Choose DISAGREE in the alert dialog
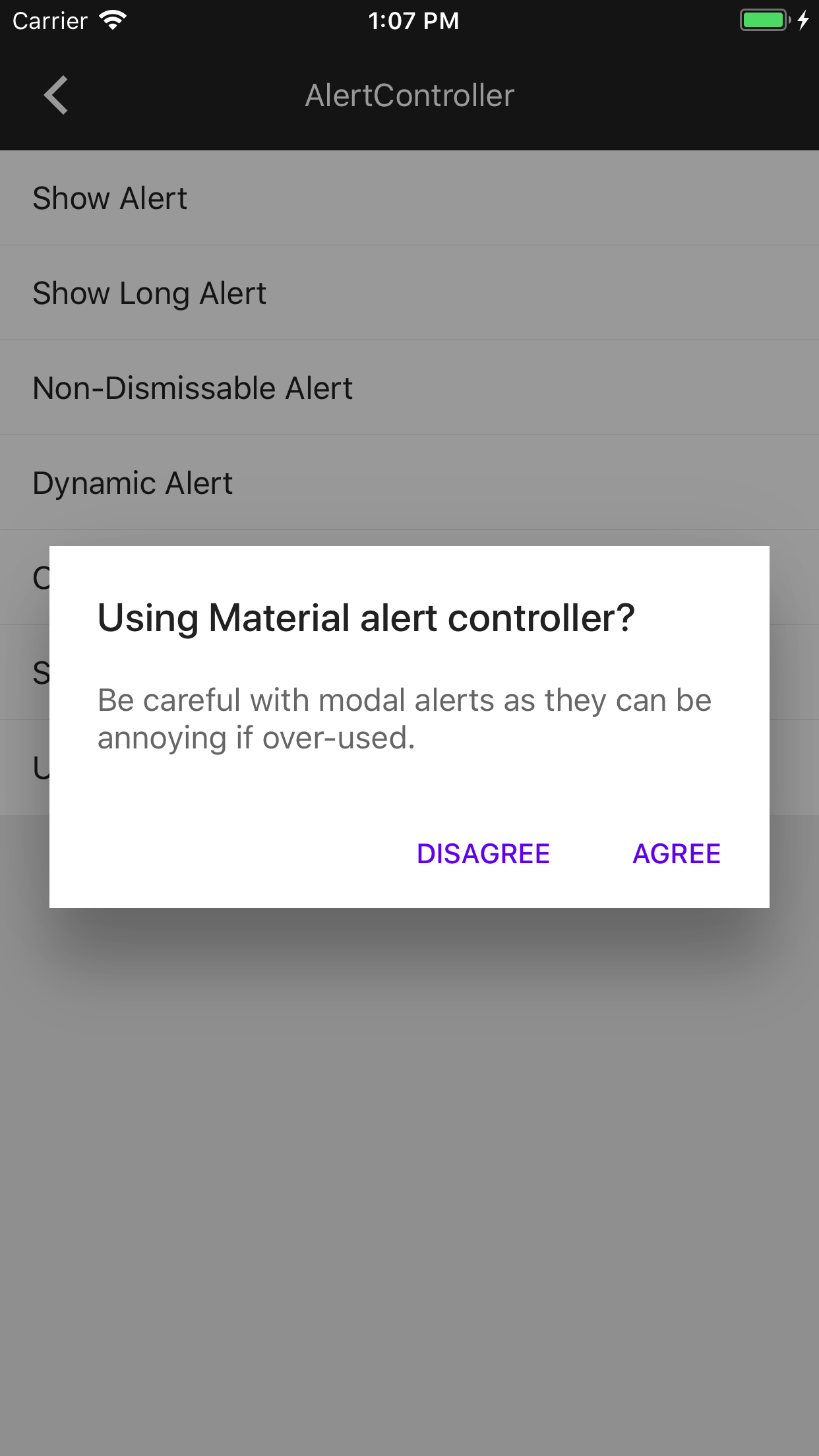Image resolution: width=819 pixels, height=1456 pixels. coord(483,854)
